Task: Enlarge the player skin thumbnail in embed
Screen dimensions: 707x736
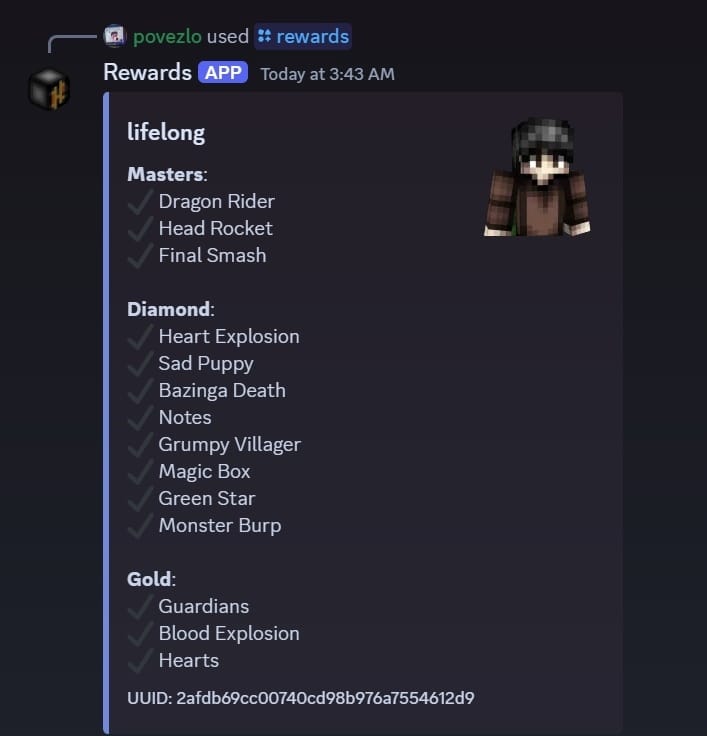Action: pyautogui.click(x=537, y=178)
